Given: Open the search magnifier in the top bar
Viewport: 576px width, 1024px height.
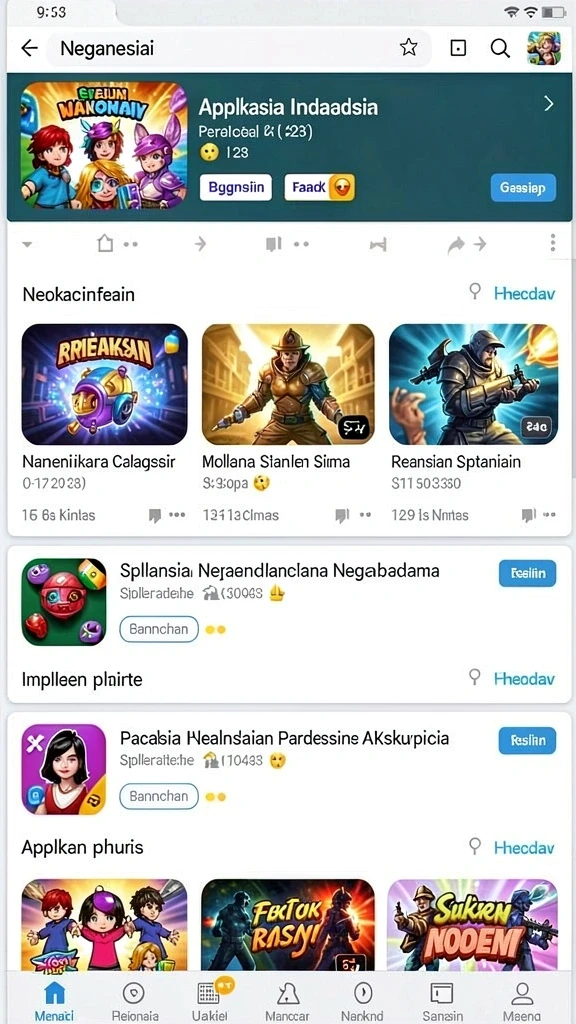Looking at the screenshot, I should point(500,48).
